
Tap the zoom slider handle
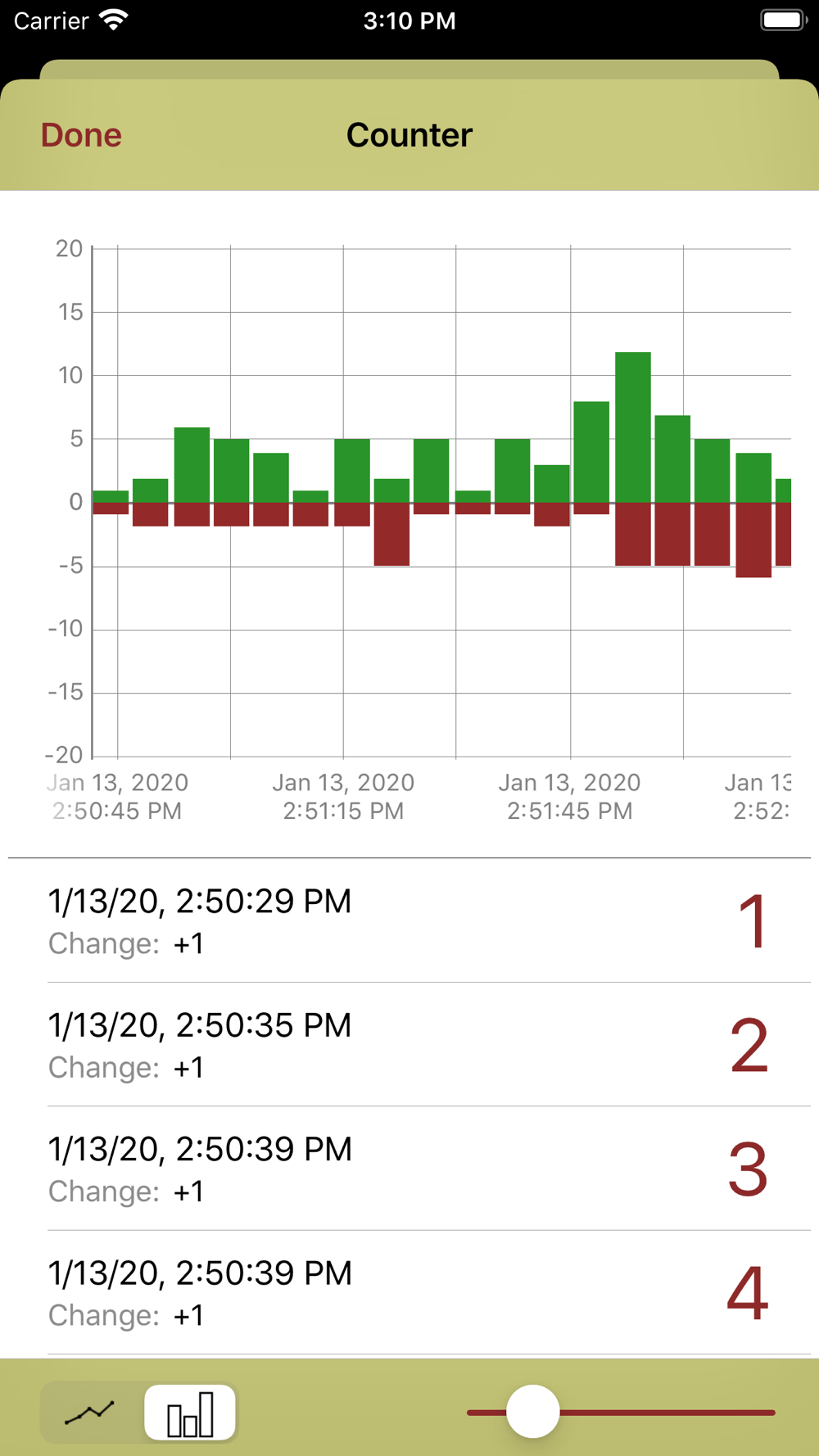click(532, 1412)
